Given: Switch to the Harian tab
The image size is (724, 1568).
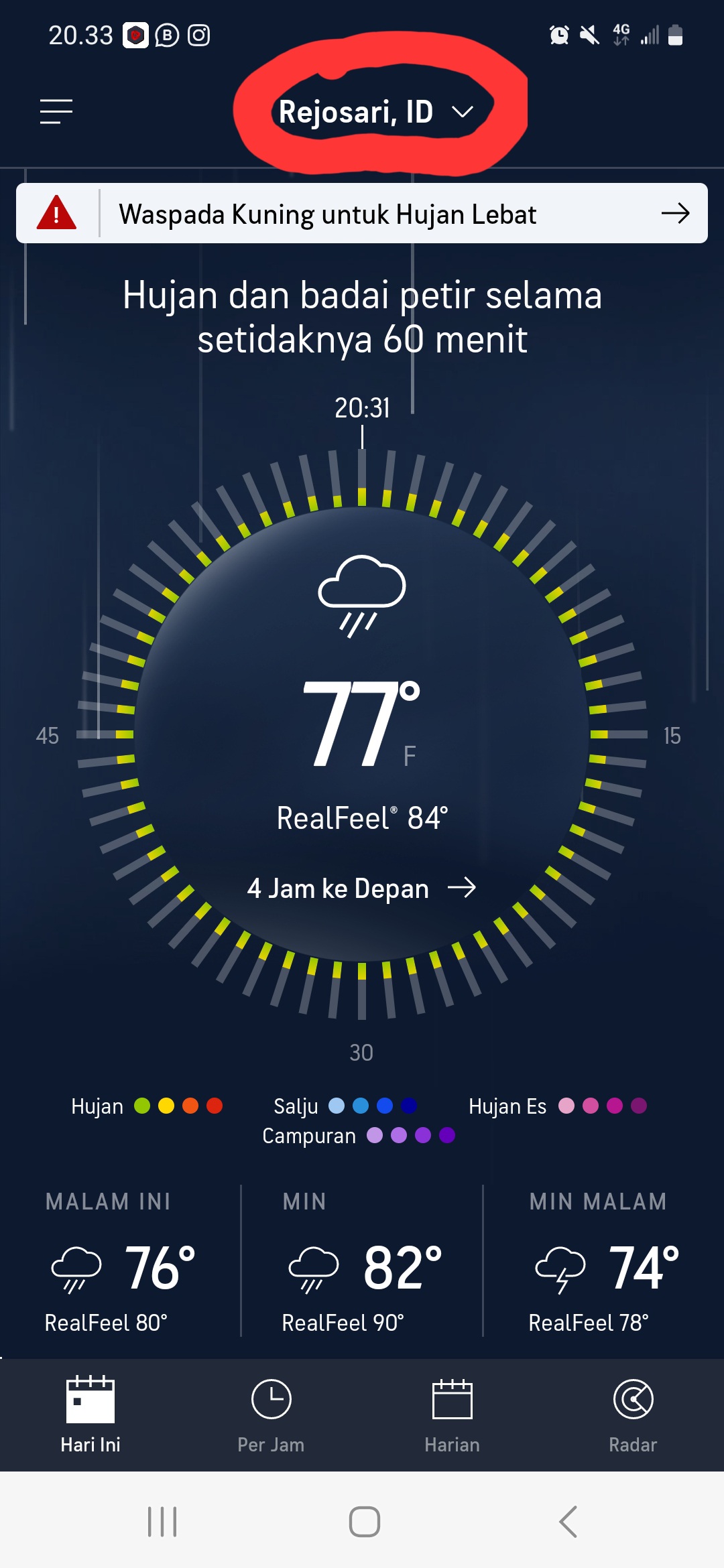Looking at the screenshot, I should tap(452, 1415).
